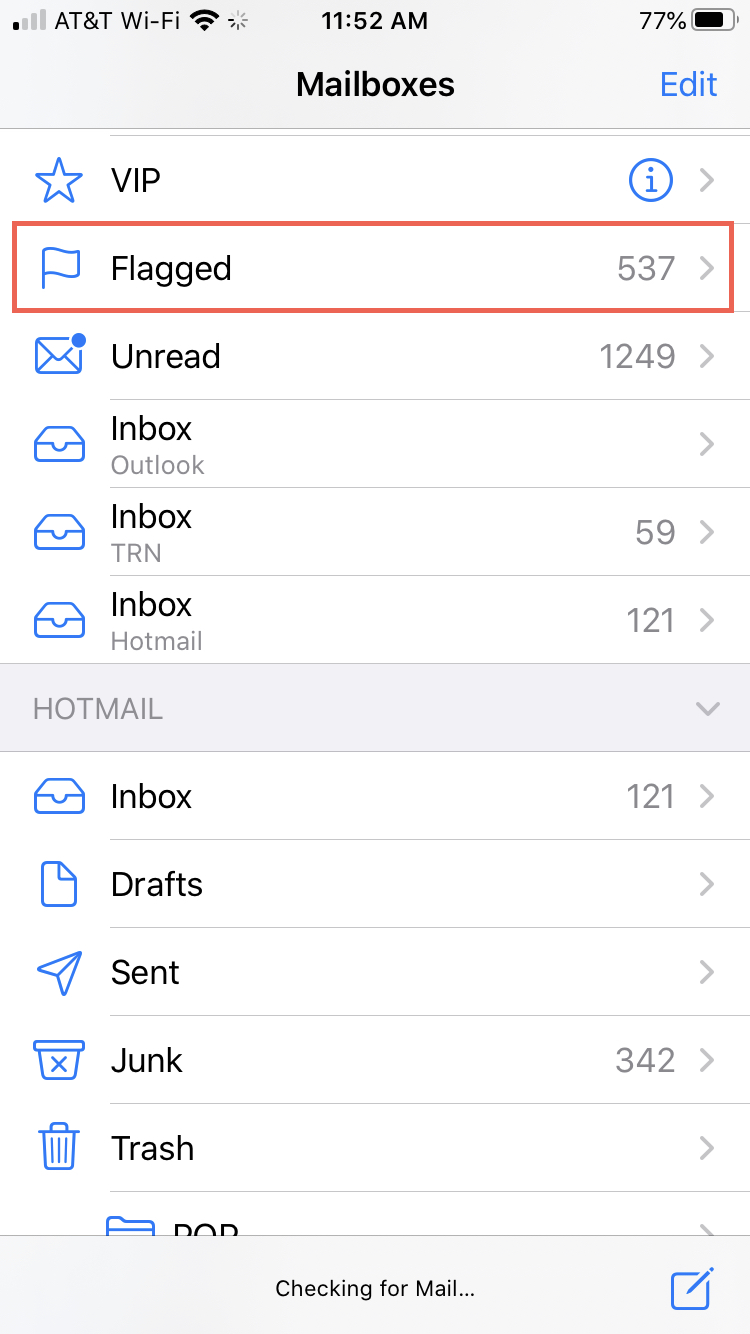Tap the Trash bin icon
The height and width of the screenshot is (1334, 750).
59,1147
